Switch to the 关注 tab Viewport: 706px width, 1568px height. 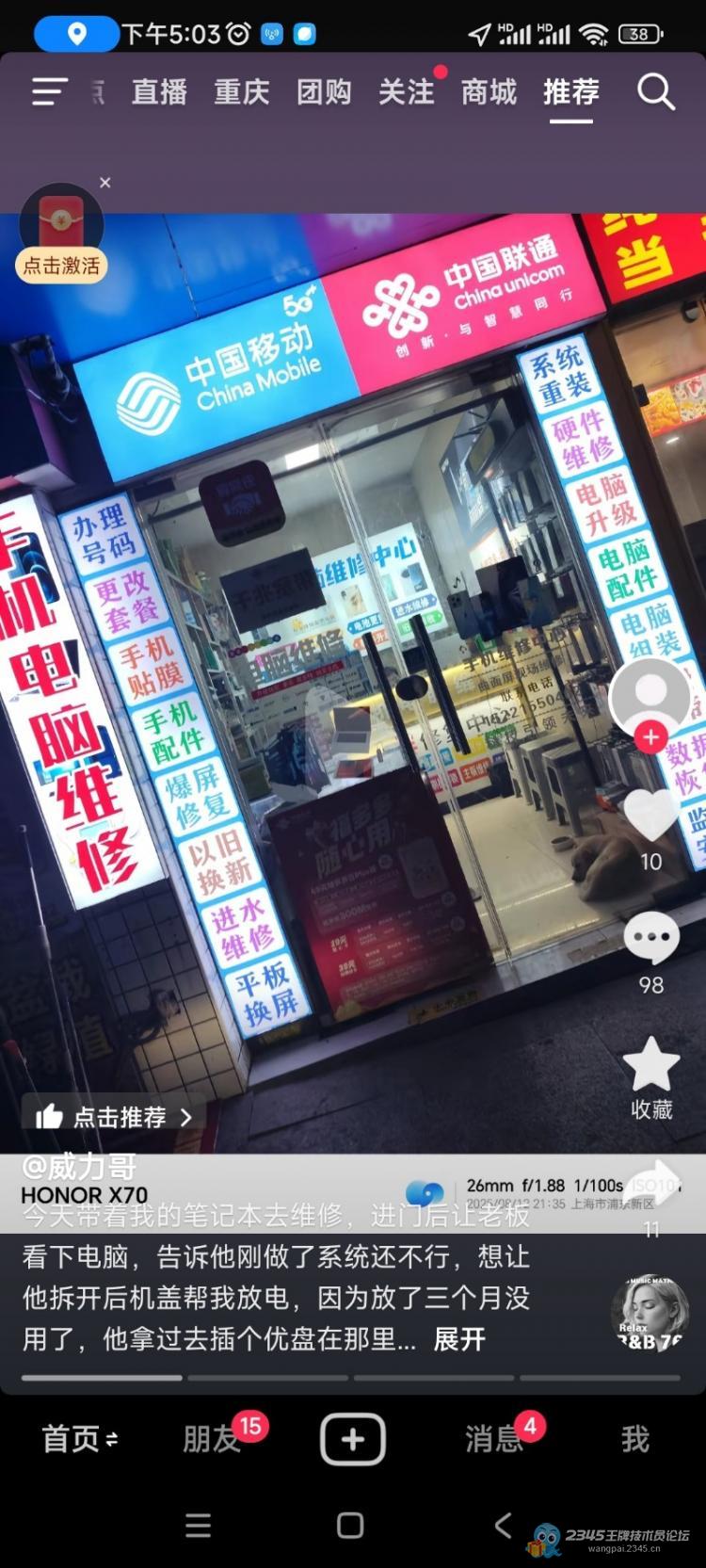(x=407, y=91)
